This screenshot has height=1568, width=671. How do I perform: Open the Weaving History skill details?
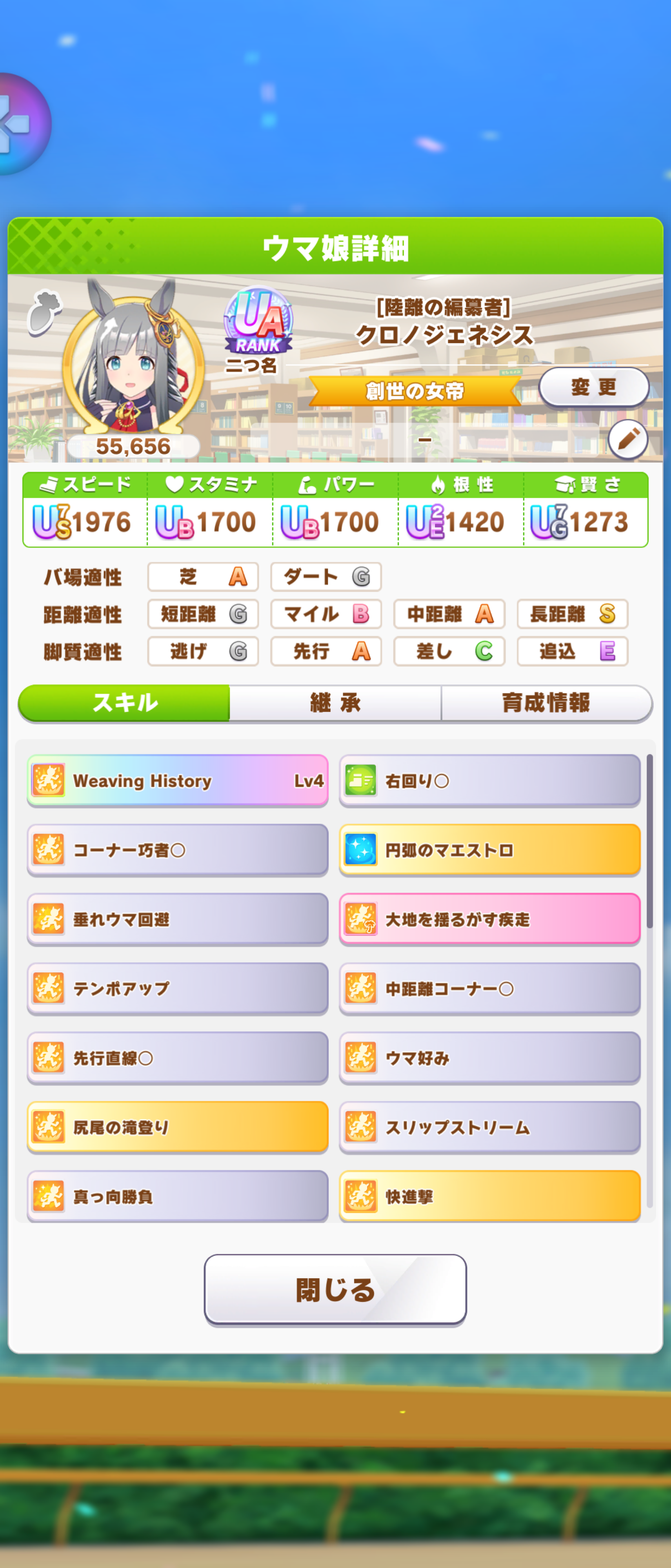pos(178,781)
